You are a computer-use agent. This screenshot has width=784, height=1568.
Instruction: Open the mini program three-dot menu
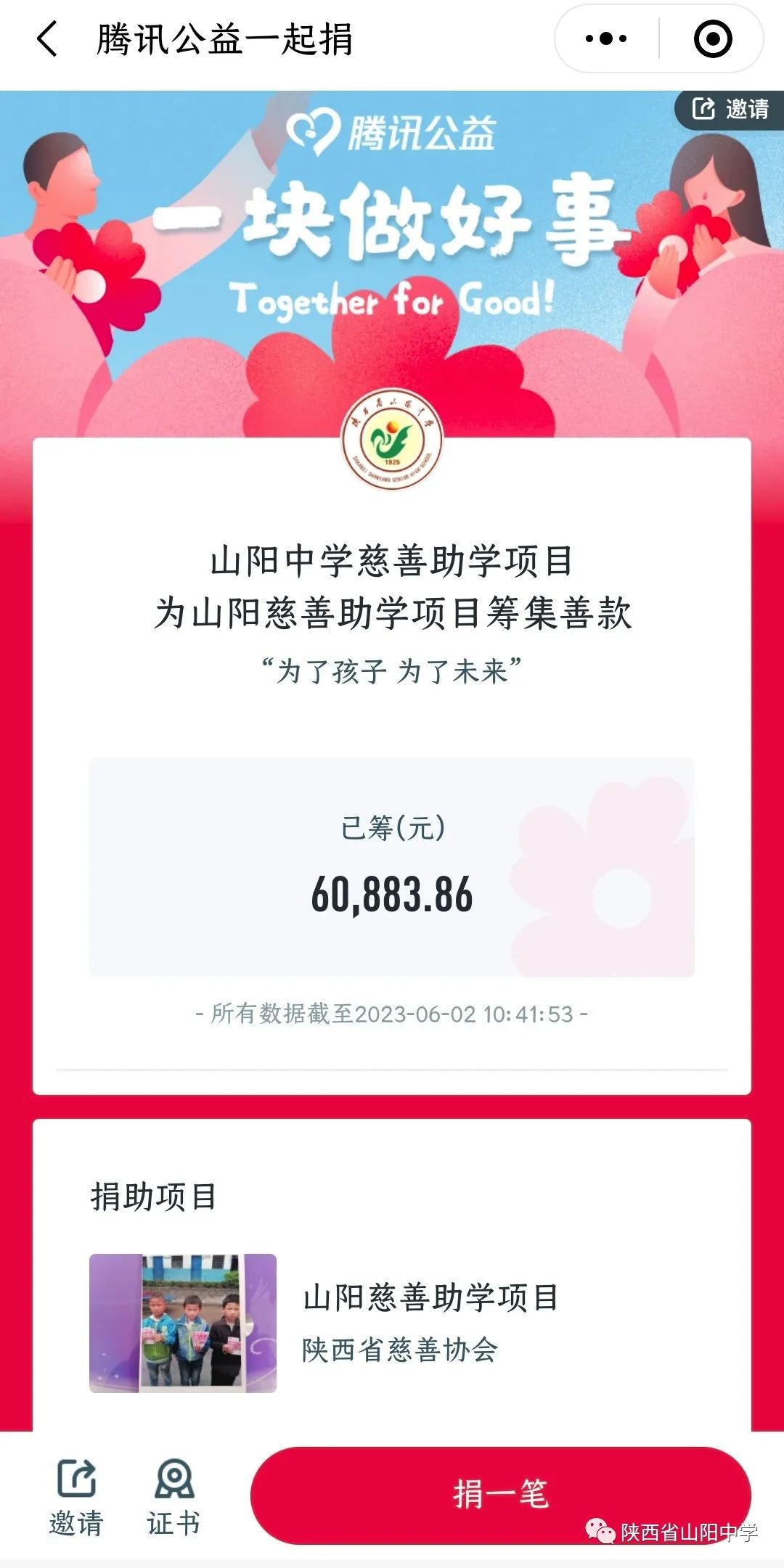point(606,39)
